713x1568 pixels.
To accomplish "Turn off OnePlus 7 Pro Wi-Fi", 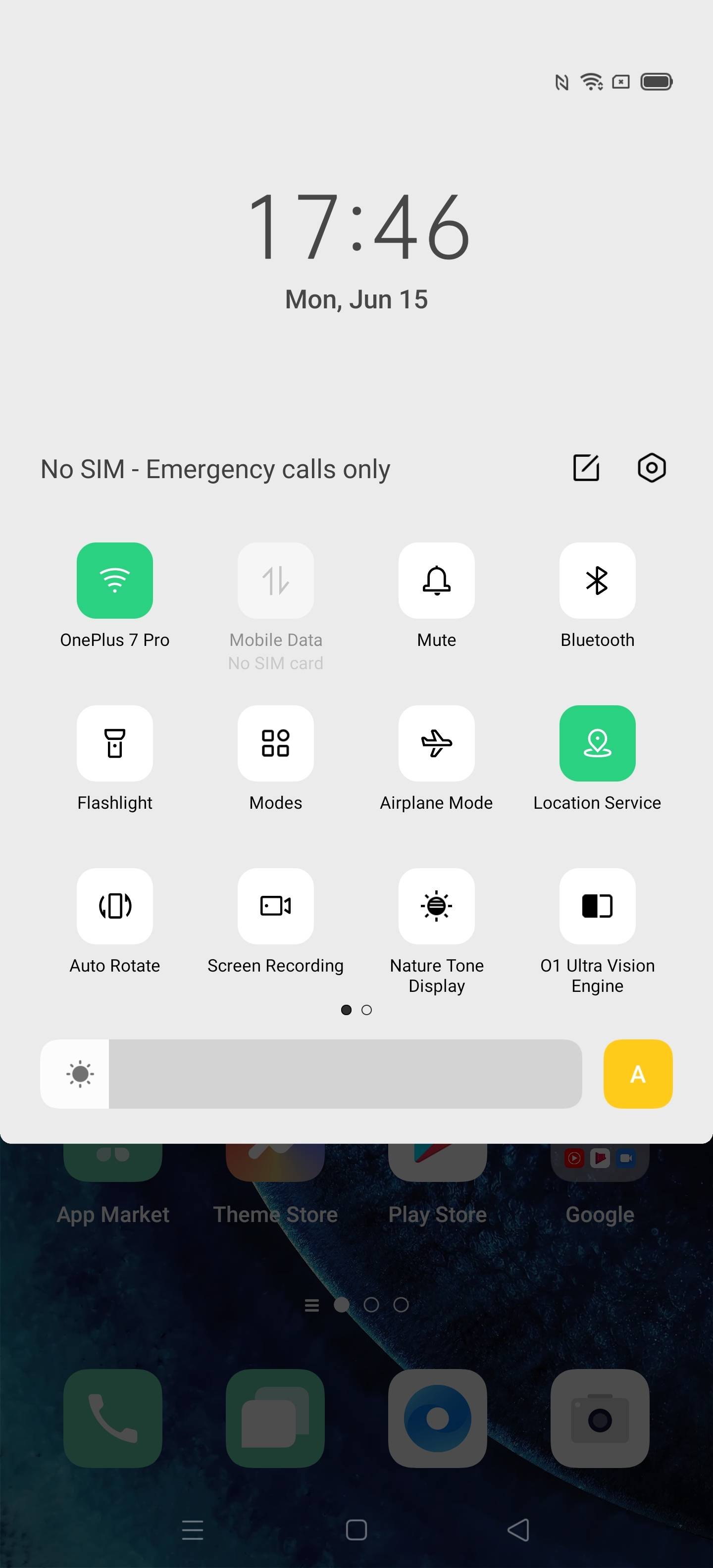I will tap(114, 580).
